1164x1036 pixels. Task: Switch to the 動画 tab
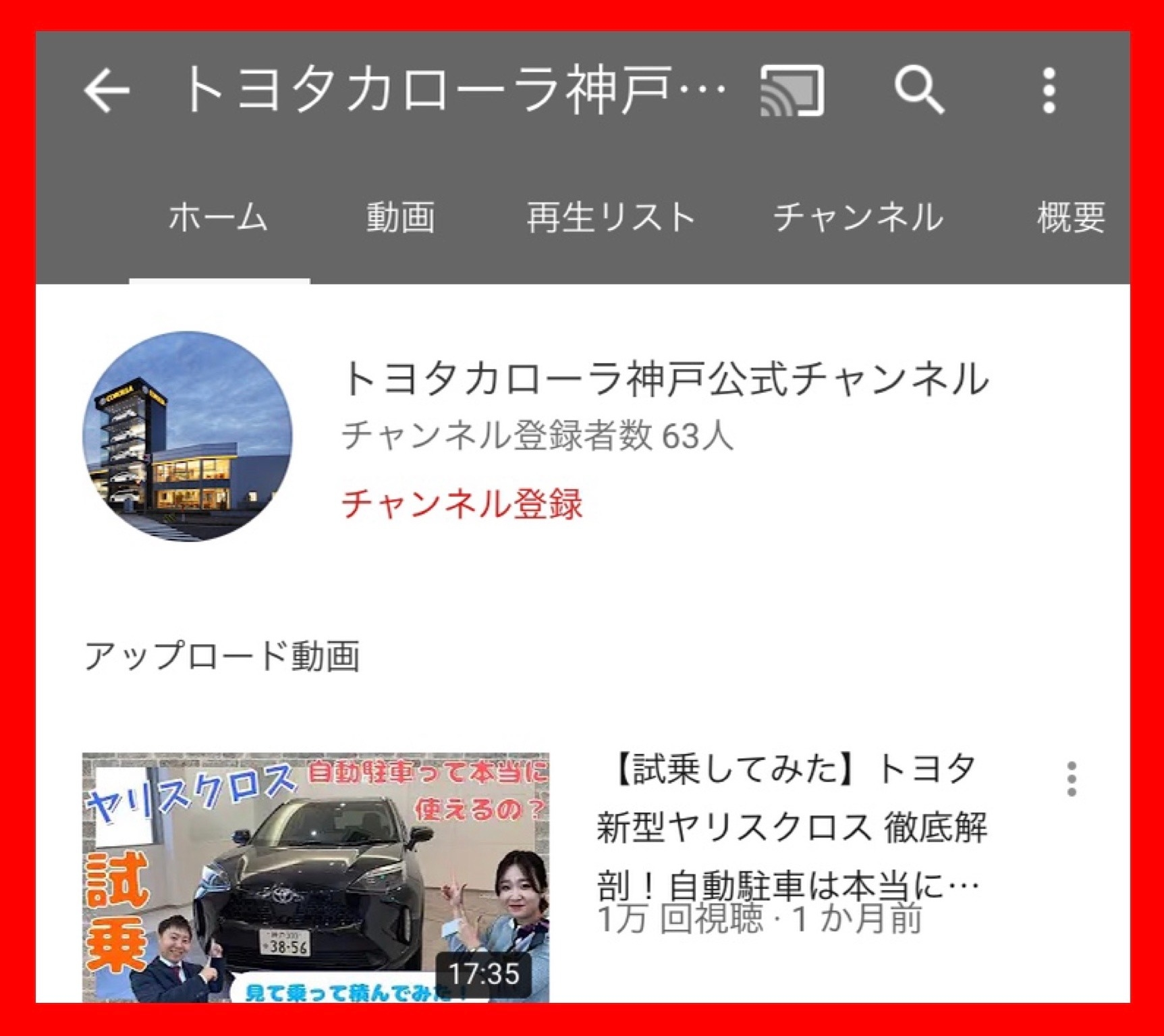(400, 217)
